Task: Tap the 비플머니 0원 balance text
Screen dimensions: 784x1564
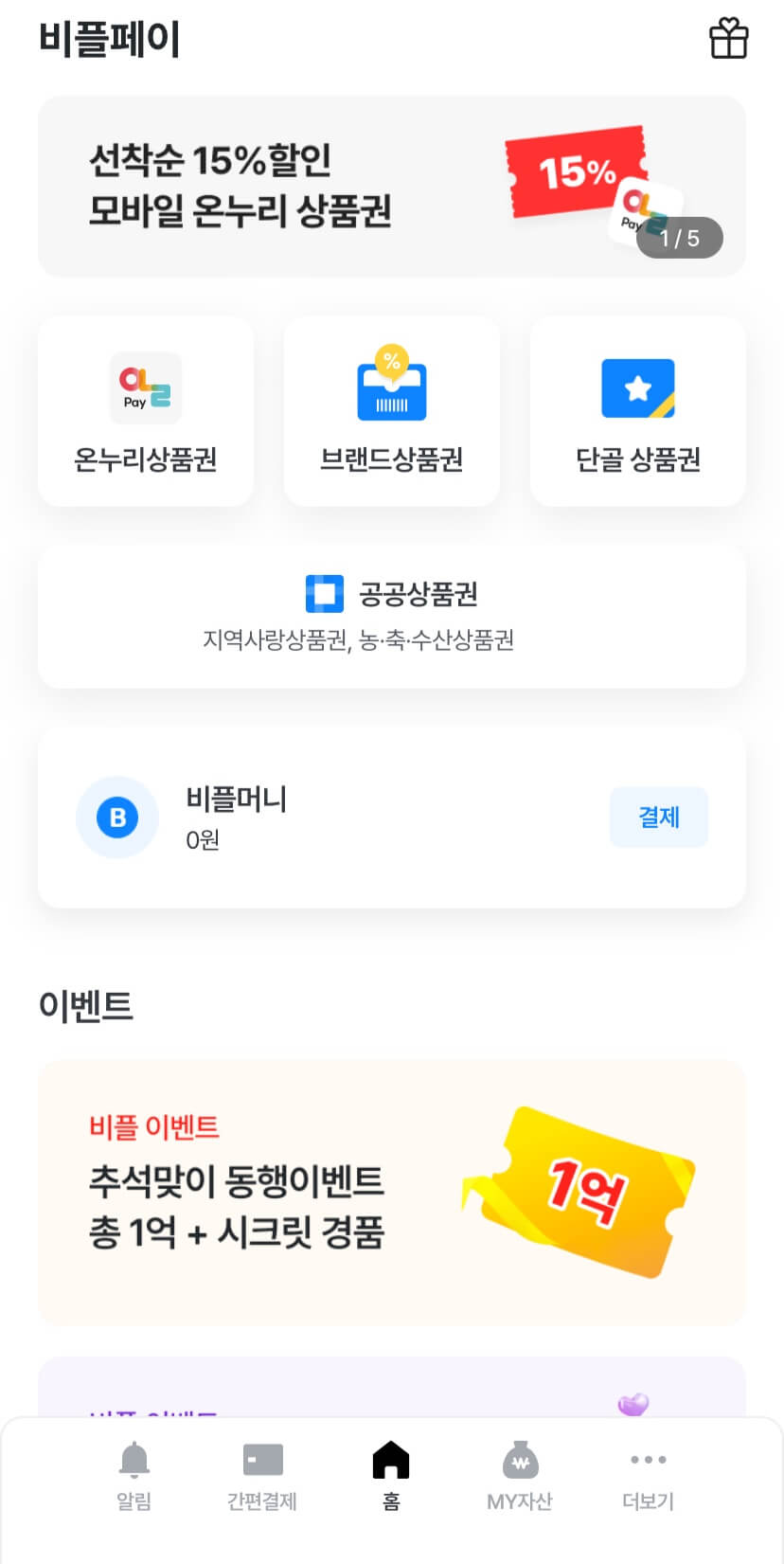Action: point(204,840)
